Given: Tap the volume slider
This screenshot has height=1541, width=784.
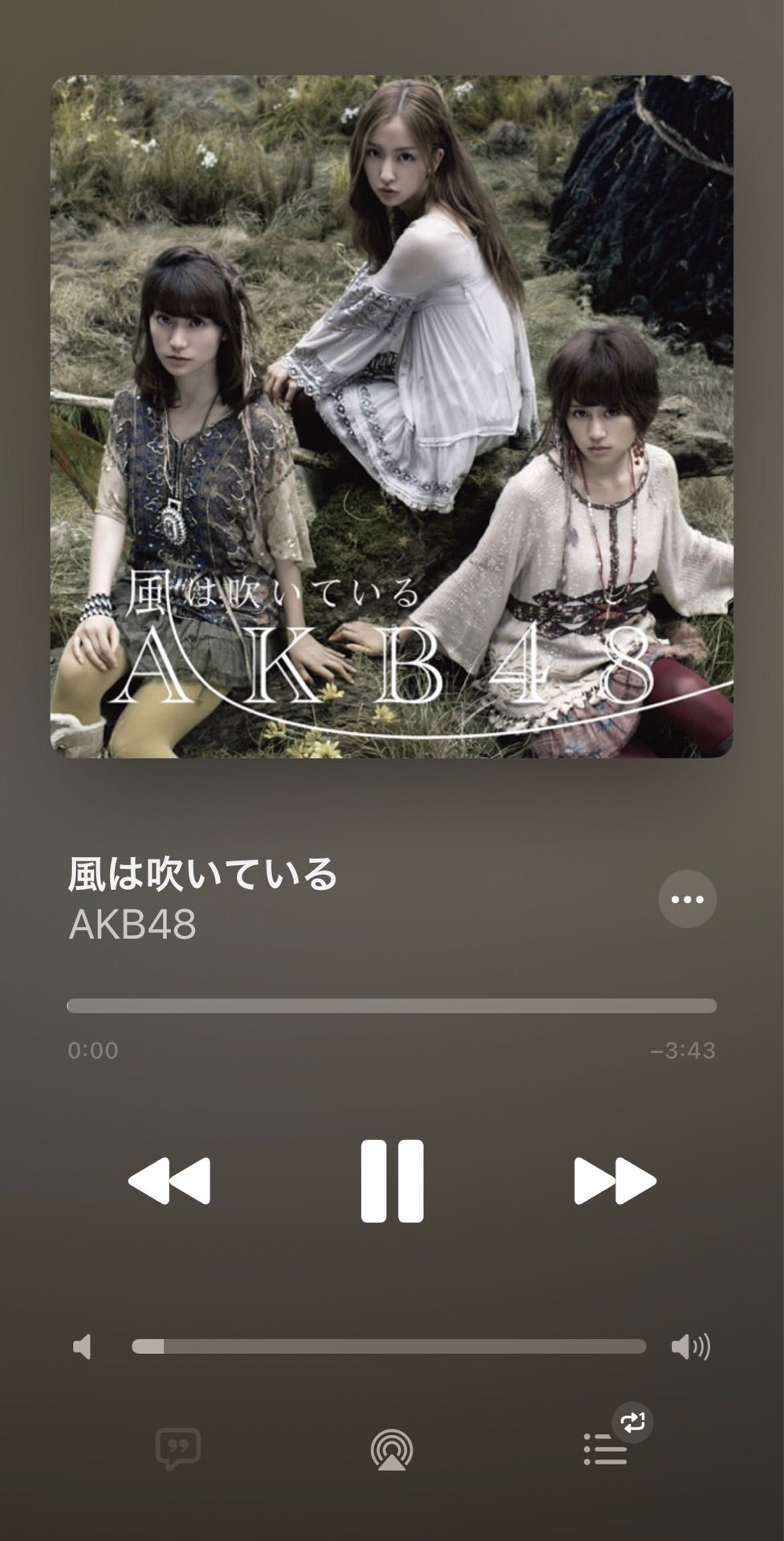Looking at the screenshot, I should coord(389,1346).
